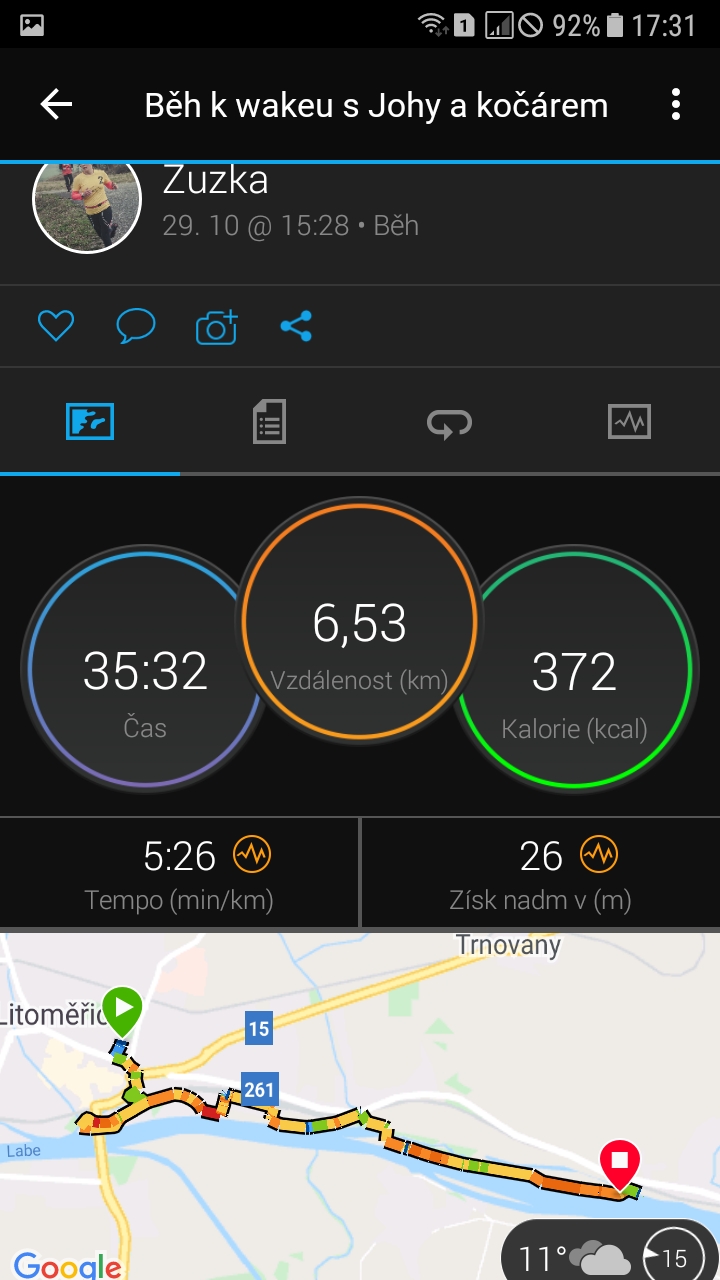Open the comments bubble

point(136,326)
